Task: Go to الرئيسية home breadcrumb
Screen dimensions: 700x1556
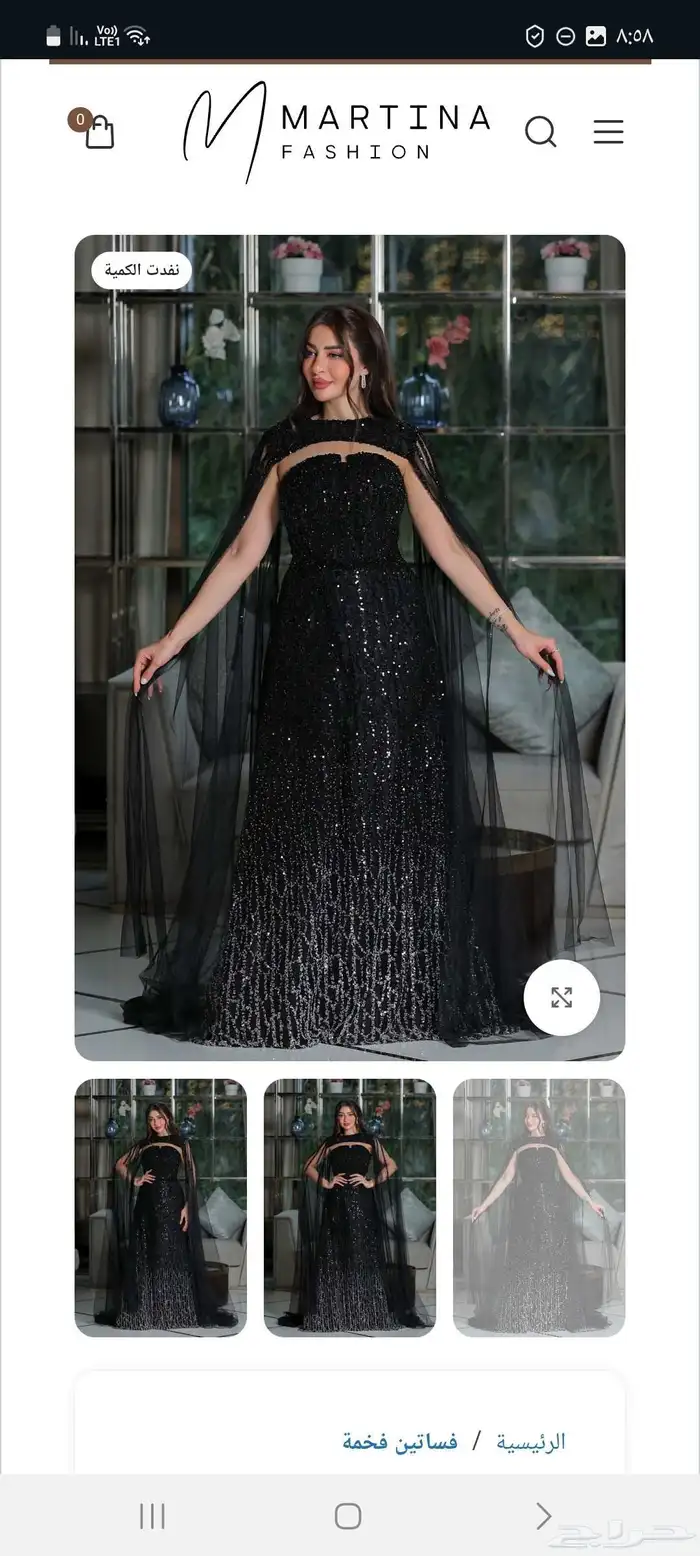Action: pyautogui.click(x=531, y=1441)
